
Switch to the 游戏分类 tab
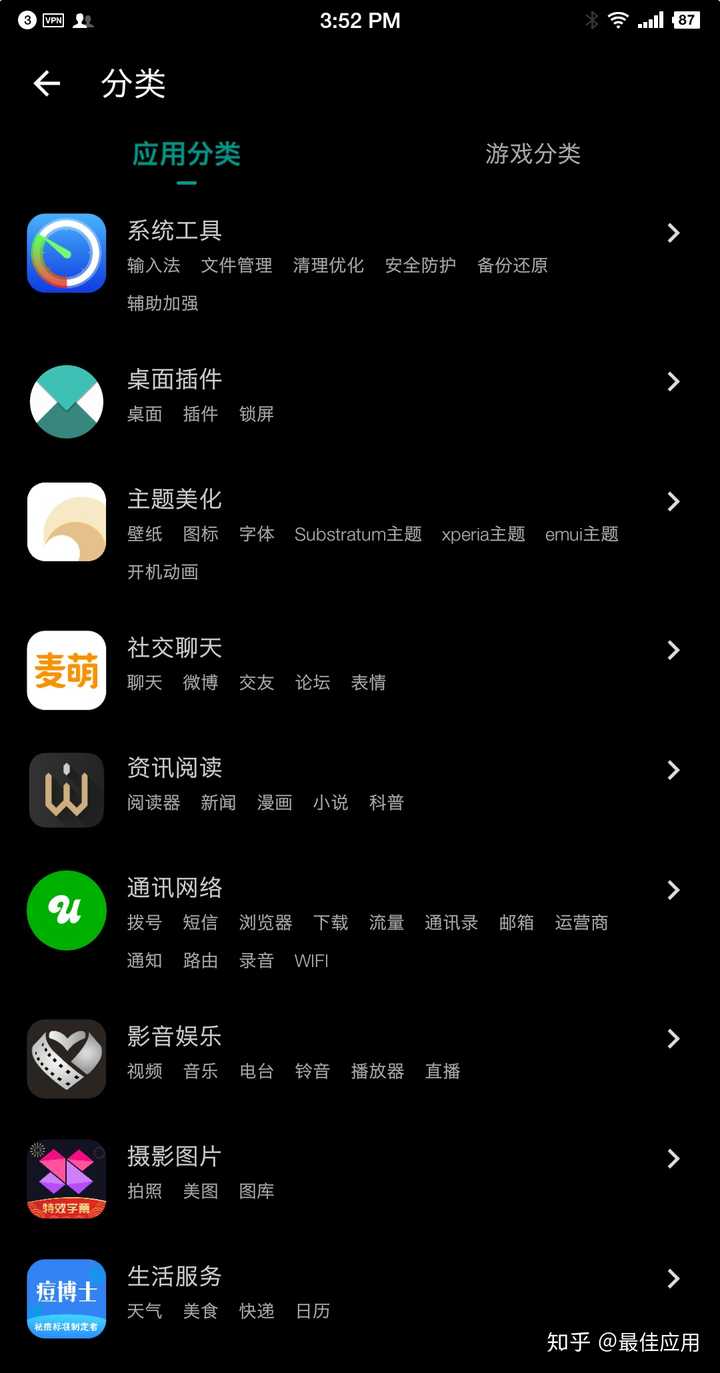[x=531, y=155]
